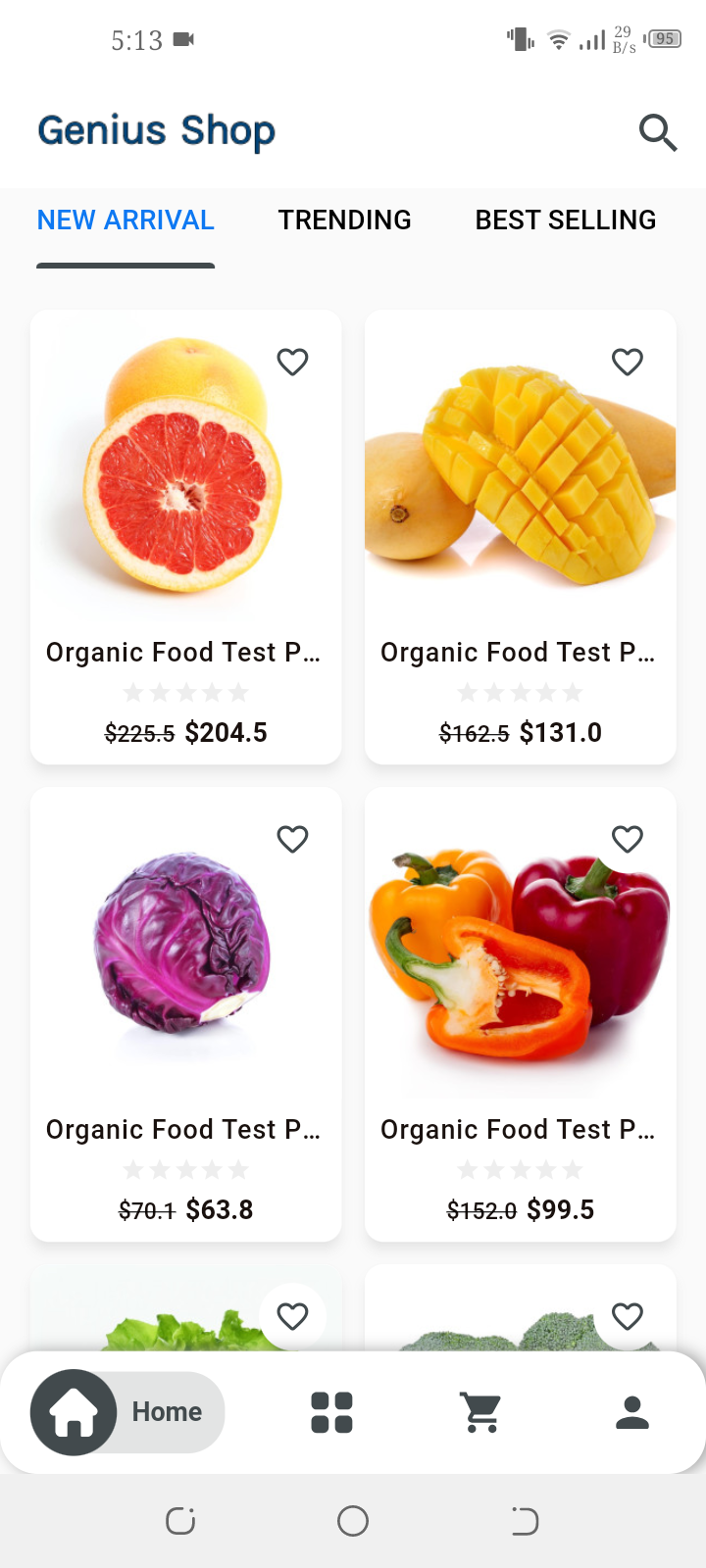Open the profile icon in bottom navigation
The width and height of the screenshot is (706, 1568).
coord(631,1411)
